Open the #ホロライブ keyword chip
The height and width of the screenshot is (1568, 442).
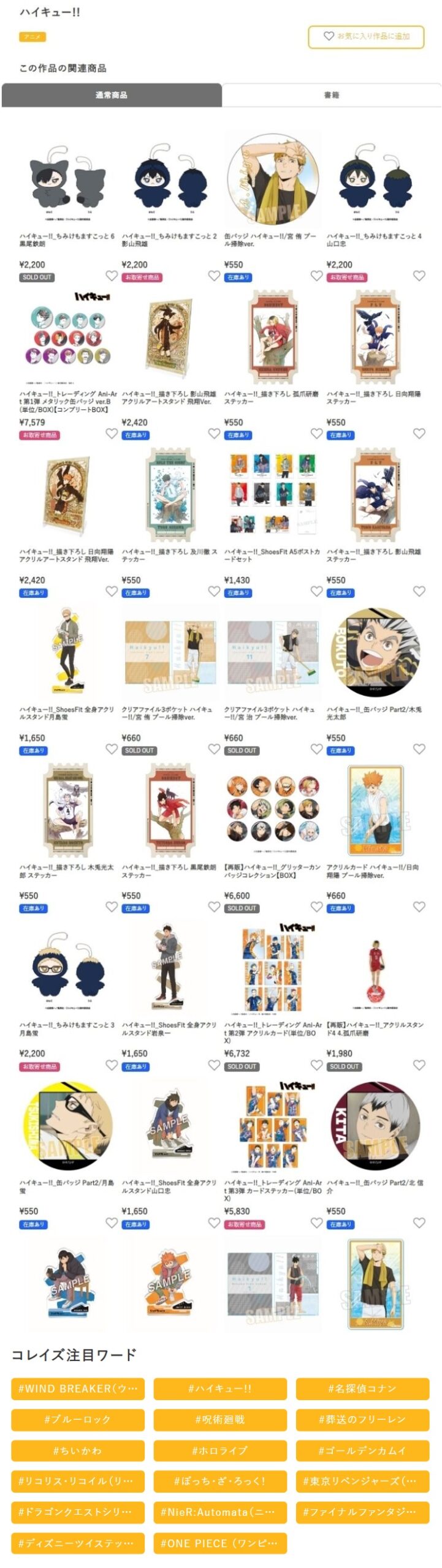(x=220, y=1450)
